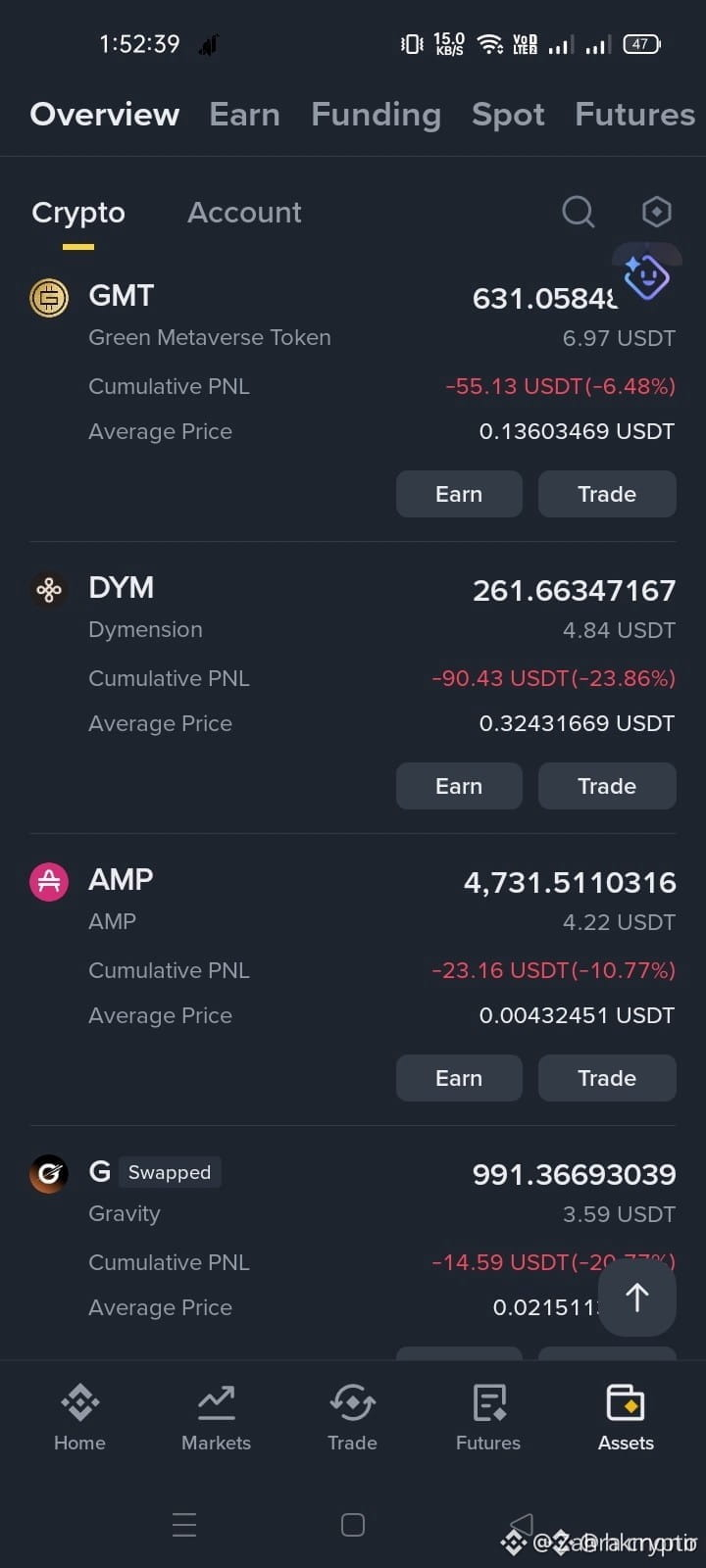Tap Trade button for AMP

click(x=607, y=1078)
